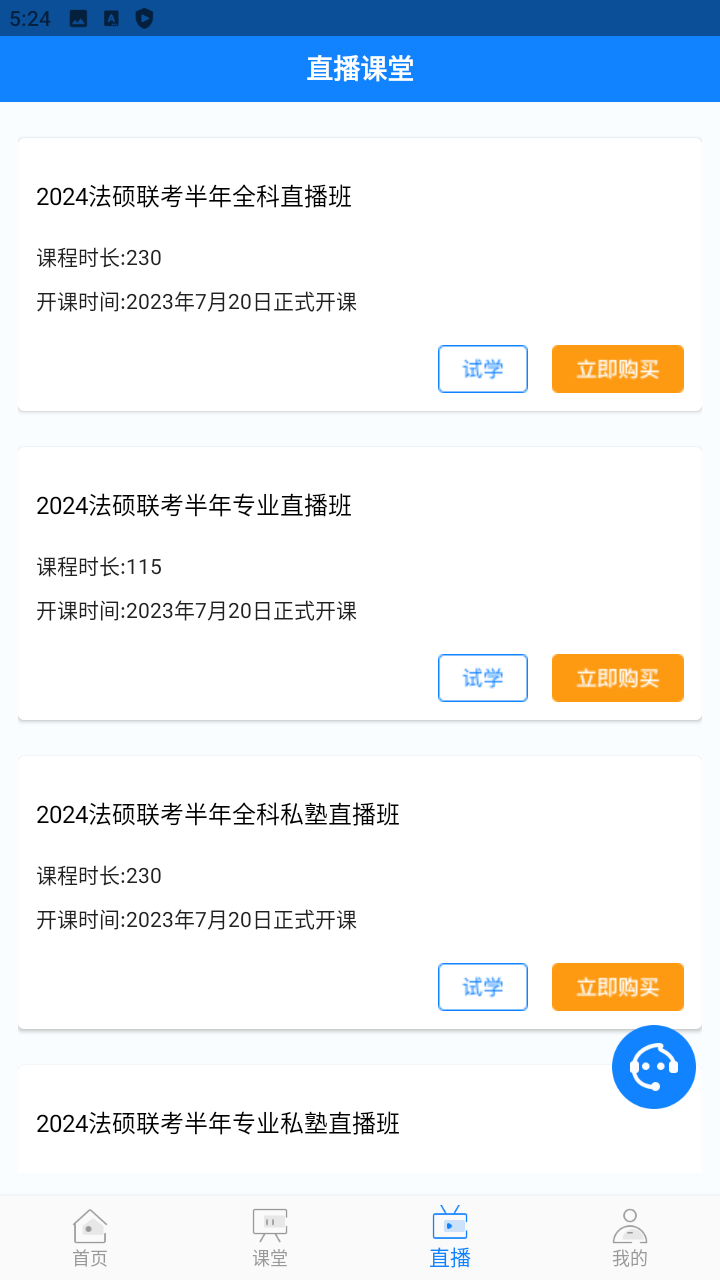Switch to the 课堂 tab
Image resolution: width=720 pixels, height=1280 pixels.
tap(270, 1237)
